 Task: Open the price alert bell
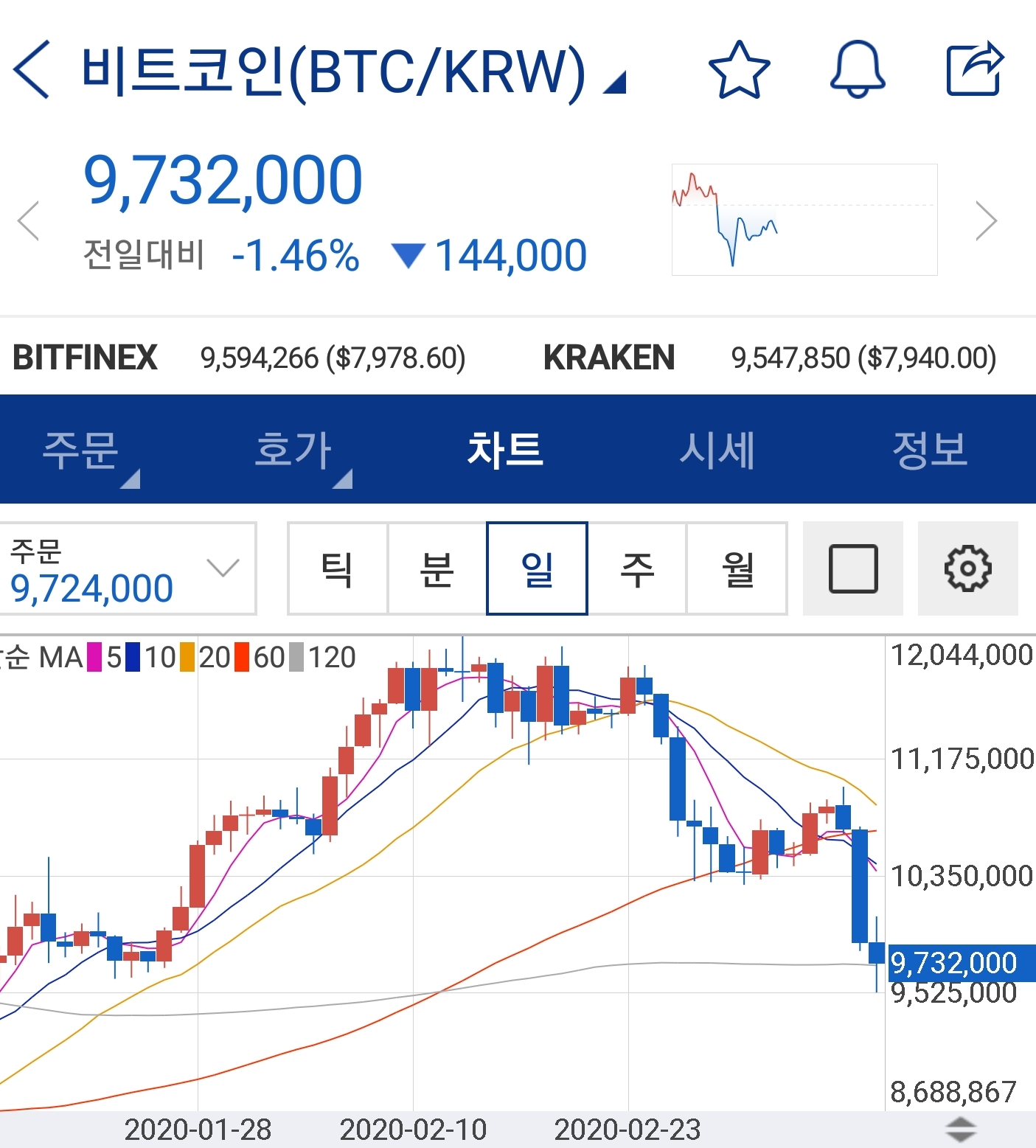pyautogui.click(x=857, y=70)
